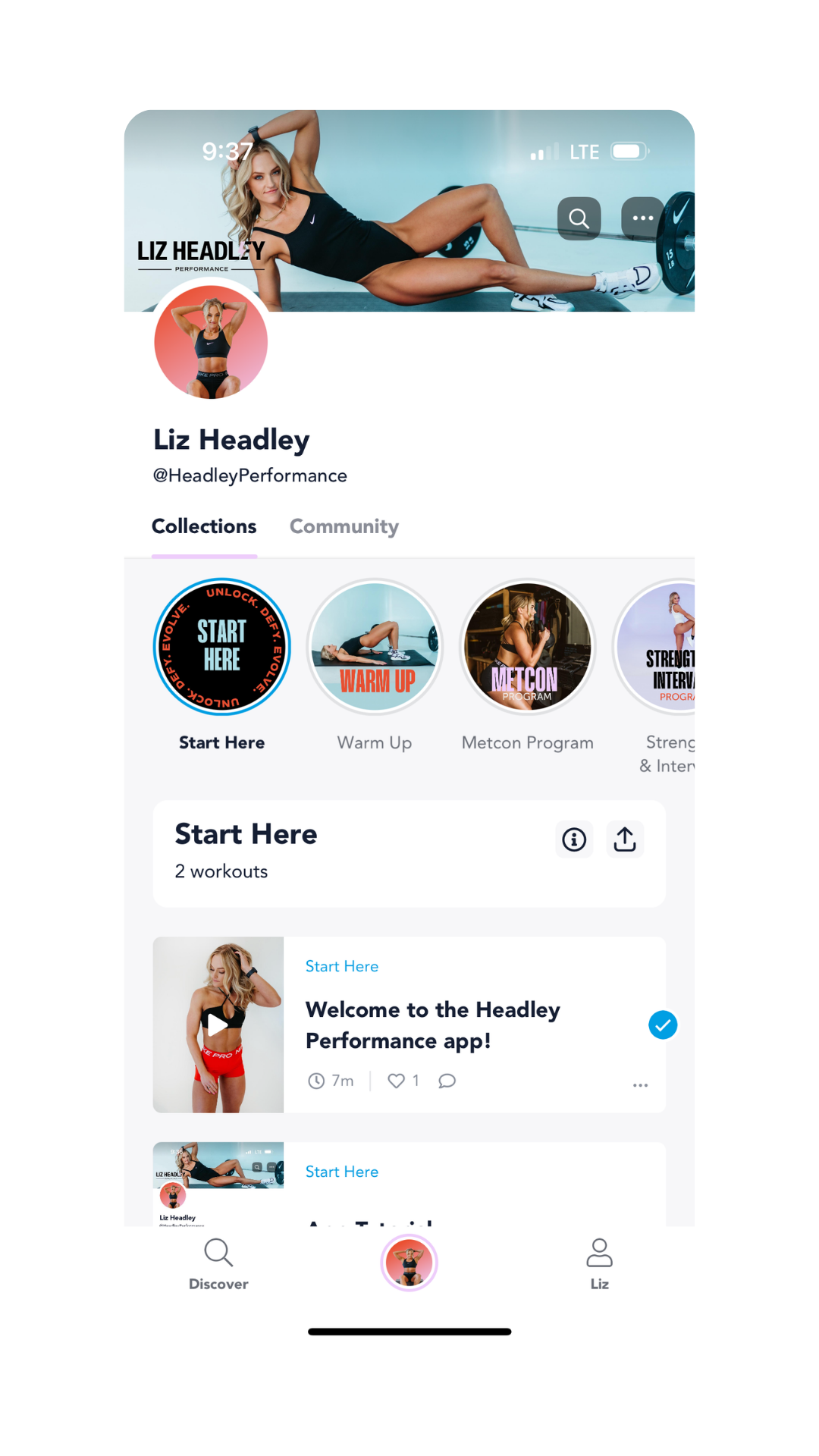Open the three-dot overflow menu on banner
This screenshot has height=1456, width=819.
click(642, 218)
